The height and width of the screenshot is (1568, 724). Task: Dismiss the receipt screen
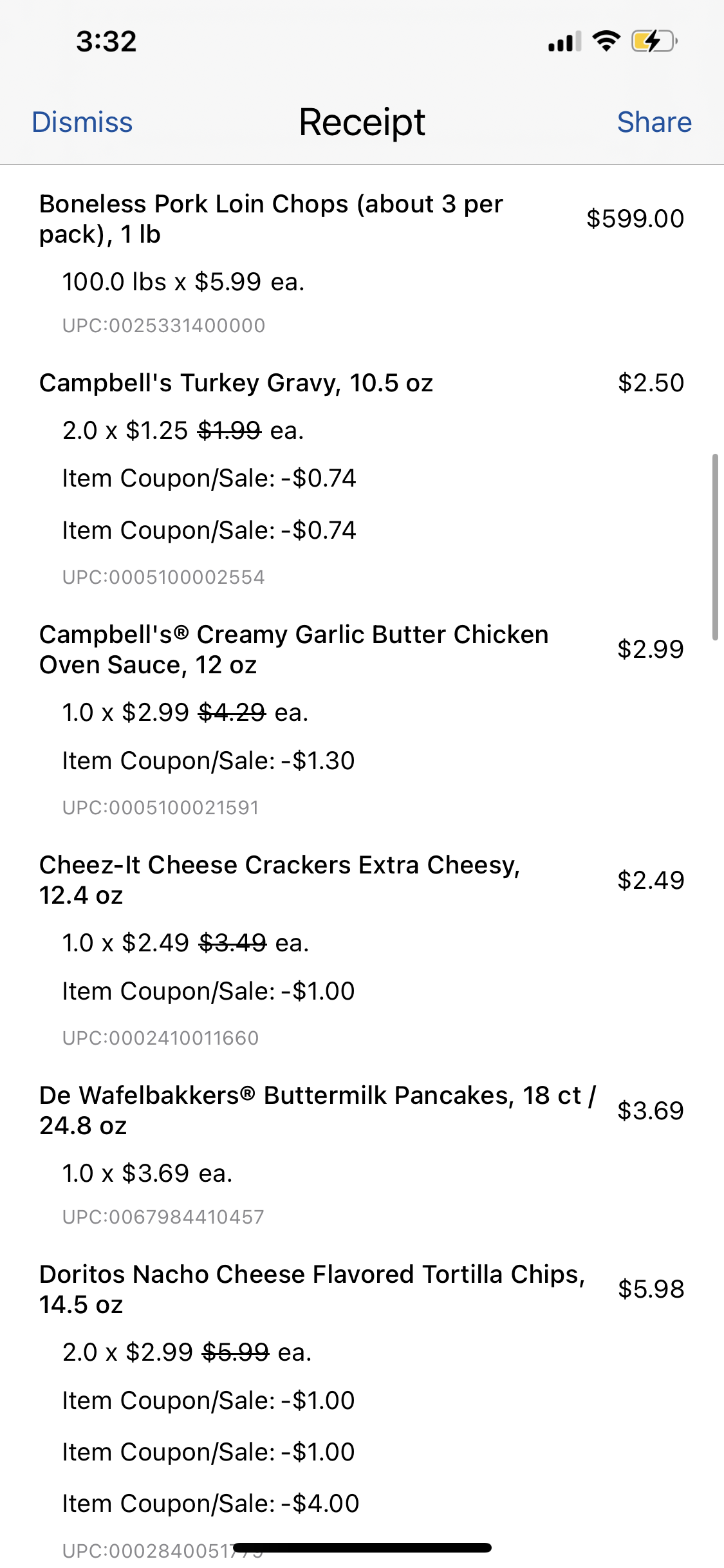click(82, 122)
